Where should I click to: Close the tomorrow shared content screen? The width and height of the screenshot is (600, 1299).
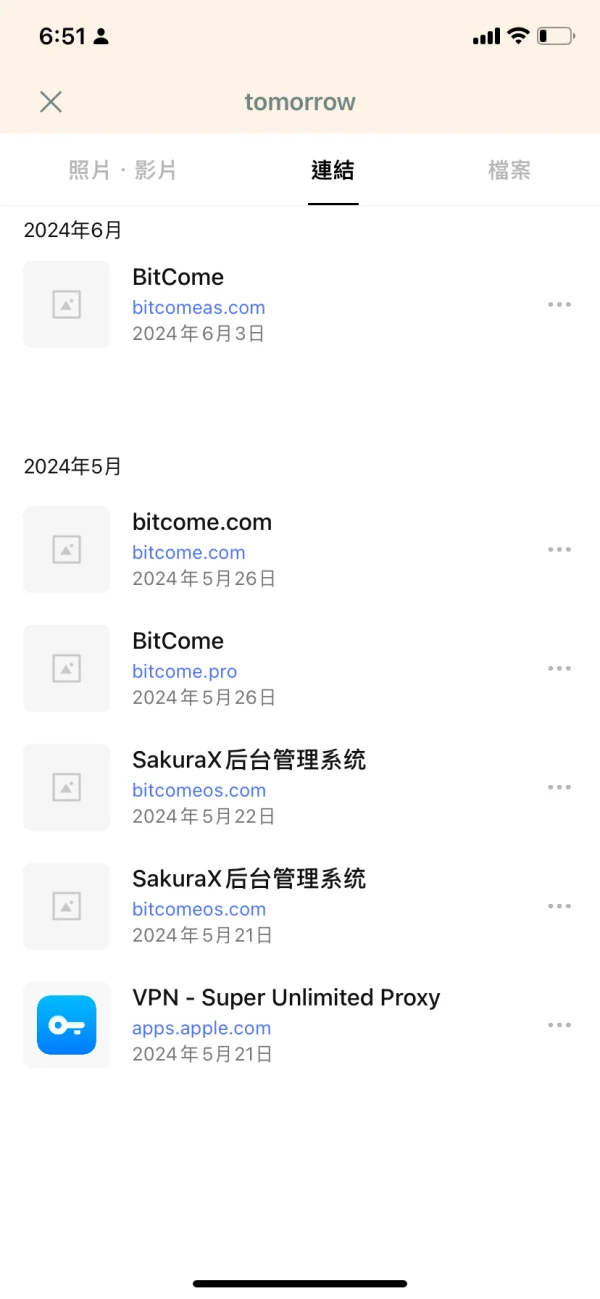point(50,101)
